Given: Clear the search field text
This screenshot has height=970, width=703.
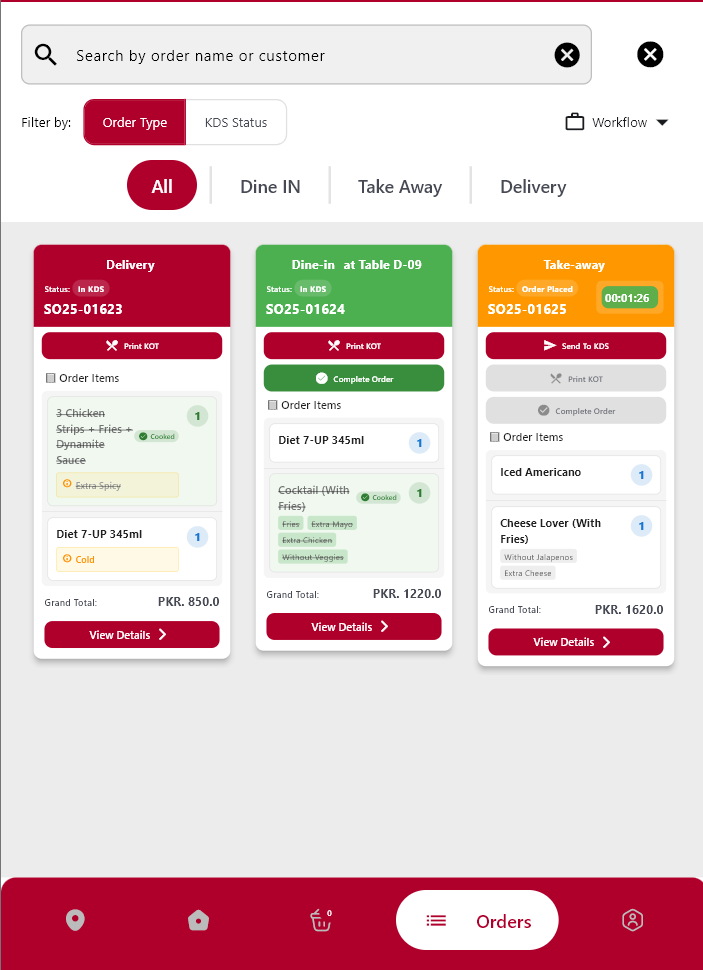Looking at the screenshot, I should pos(567,55).
